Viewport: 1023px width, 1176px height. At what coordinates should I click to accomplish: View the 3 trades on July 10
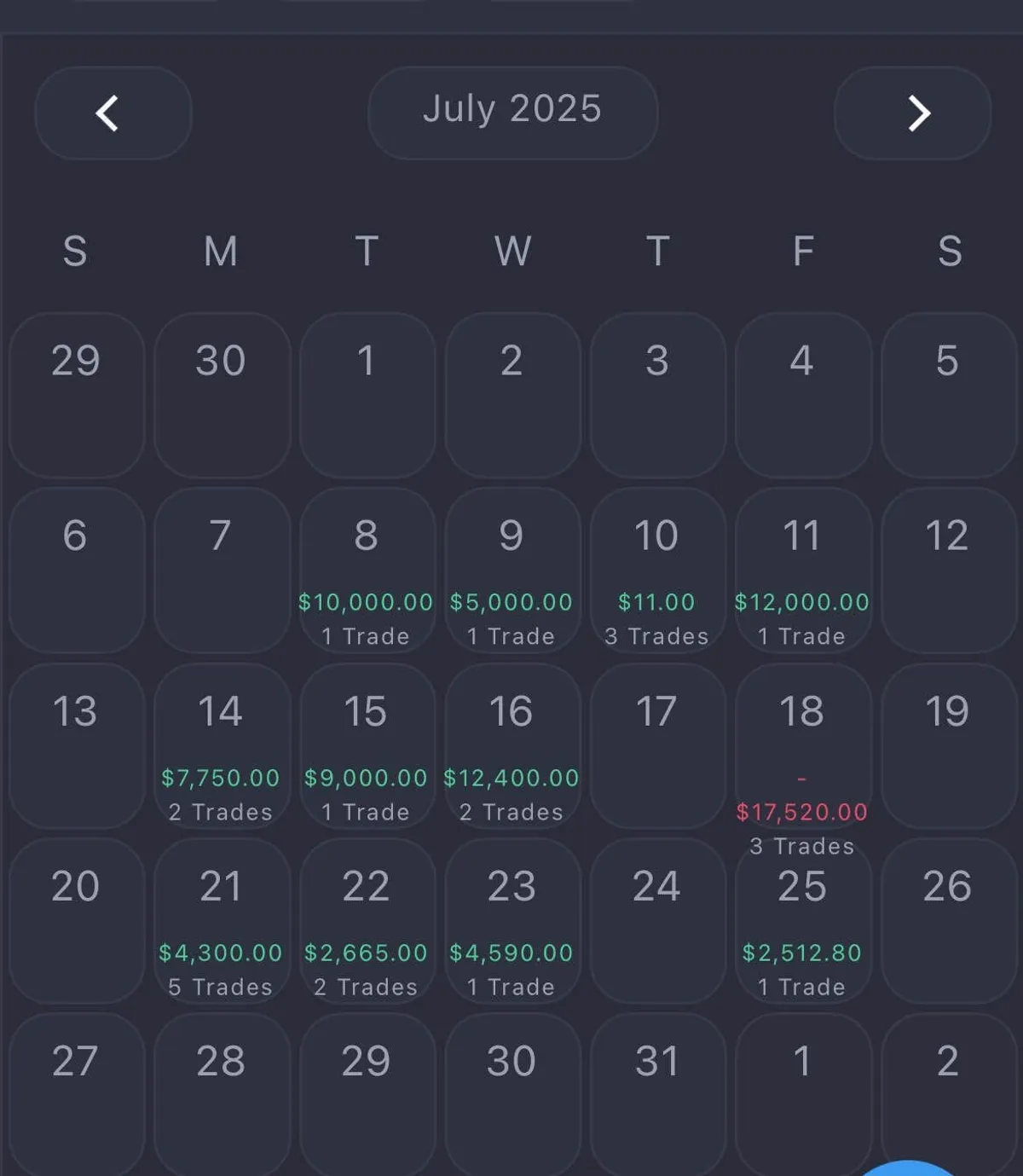pyautogui.click(x=656, y=571)
